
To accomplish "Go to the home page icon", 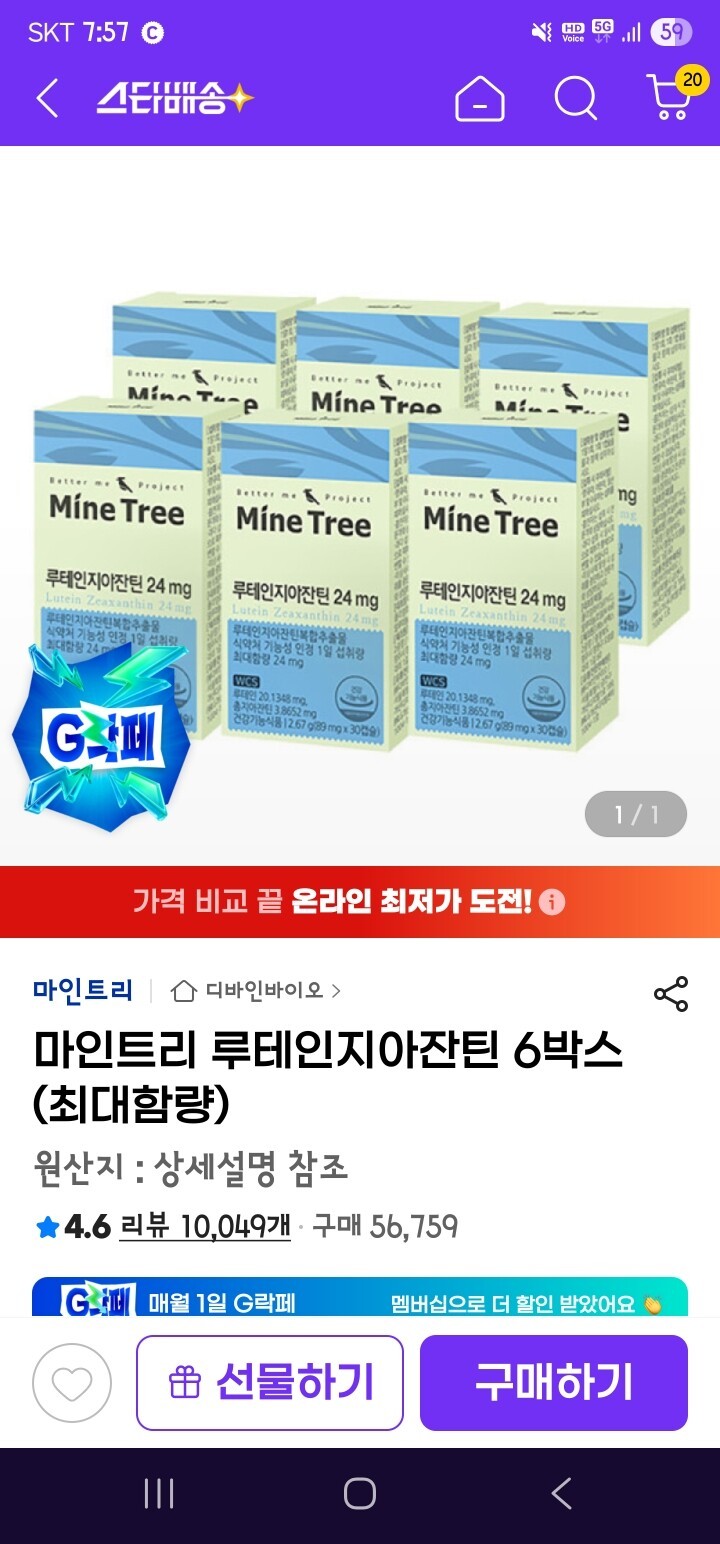I will click(x=479, y=99).
